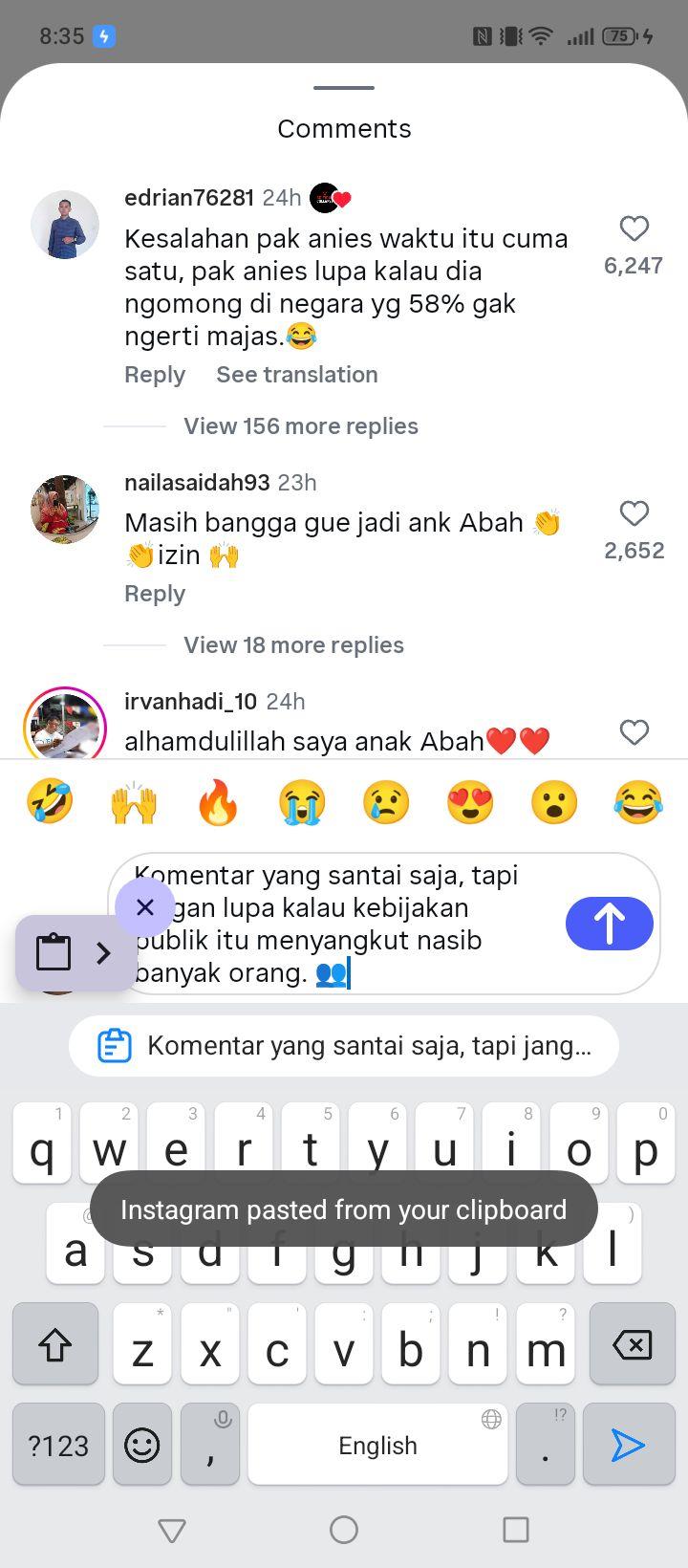Open the keyboard emoji picker
Viewport: 688px width, 1568px height.
(142, 1445)
